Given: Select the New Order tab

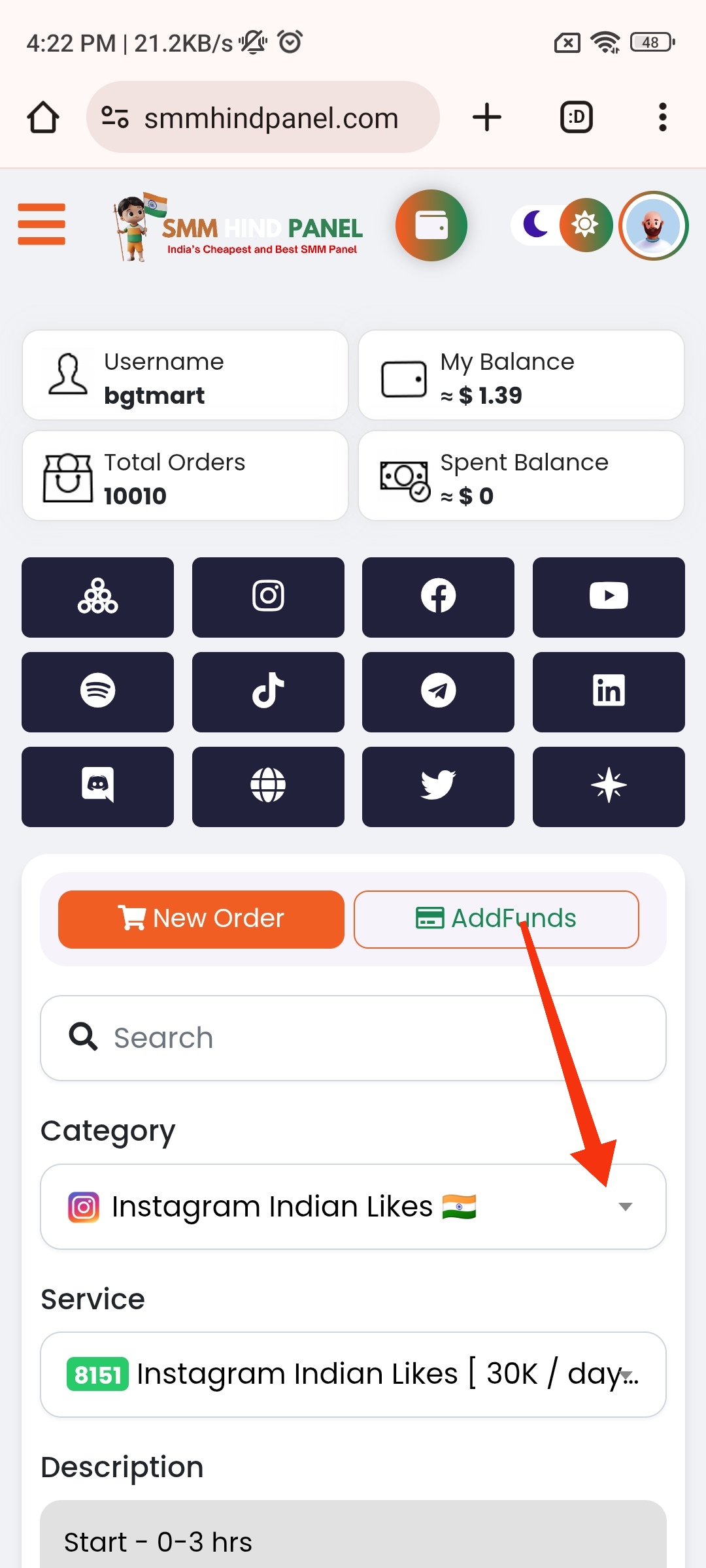Looking at the screenshot, I should coord(201,919).
